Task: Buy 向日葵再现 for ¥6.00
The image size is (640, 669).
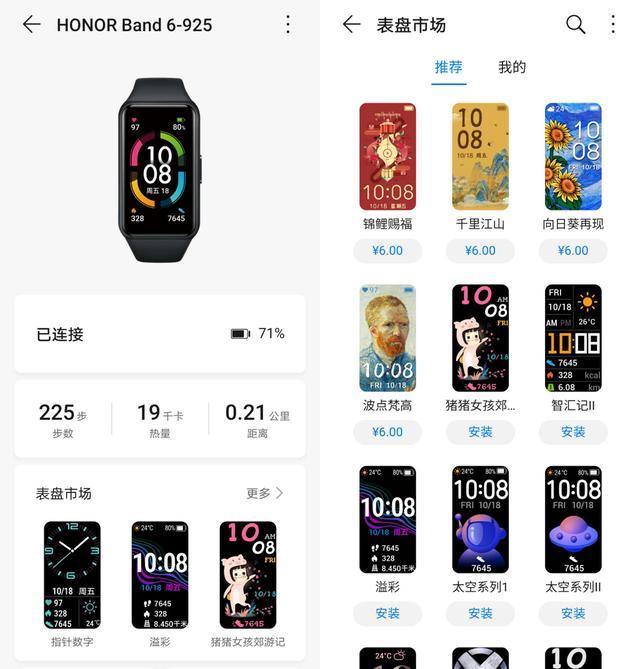Action: tap(573, 251)
